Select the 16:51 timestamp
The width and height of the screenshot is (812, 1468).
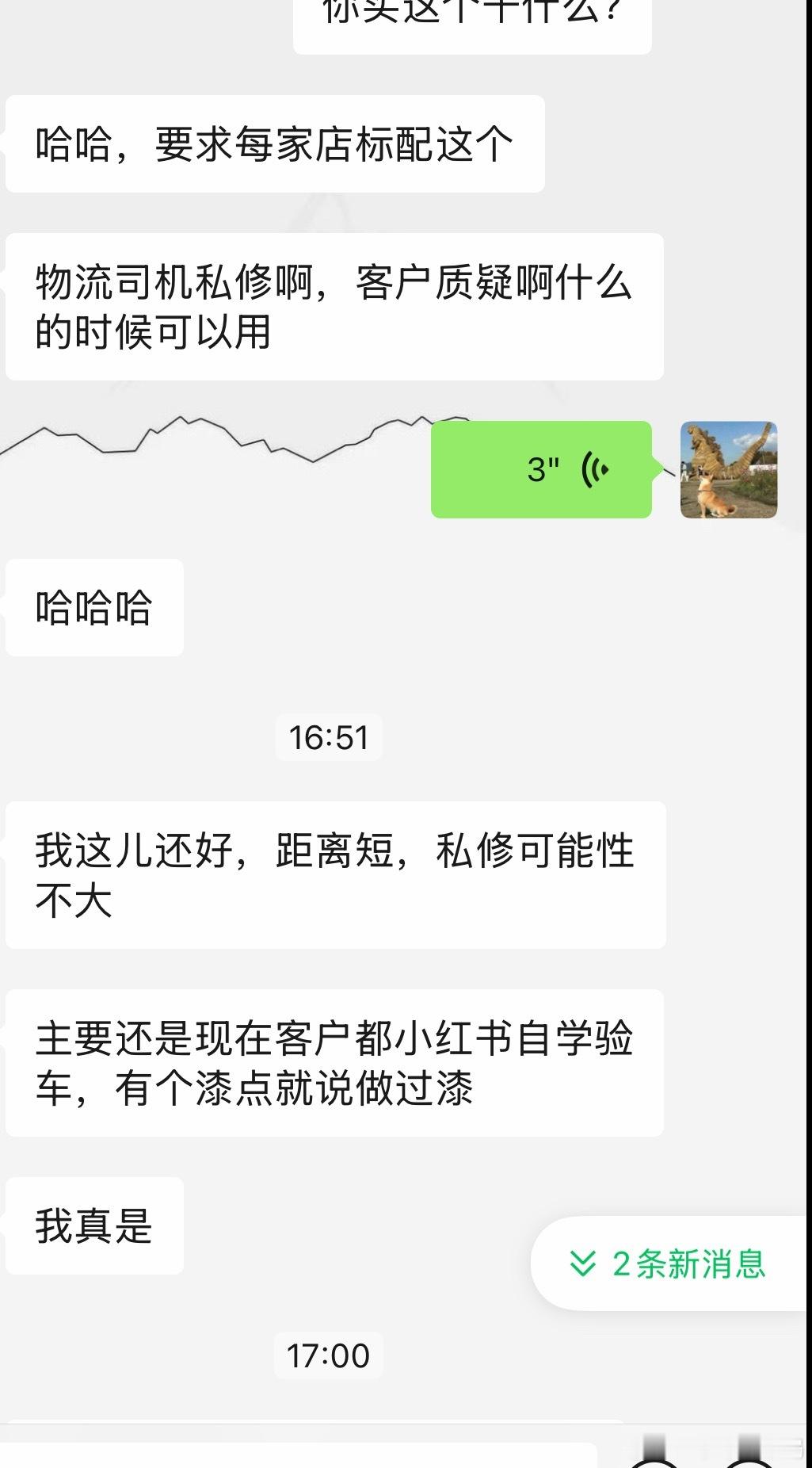coord(330,738)
